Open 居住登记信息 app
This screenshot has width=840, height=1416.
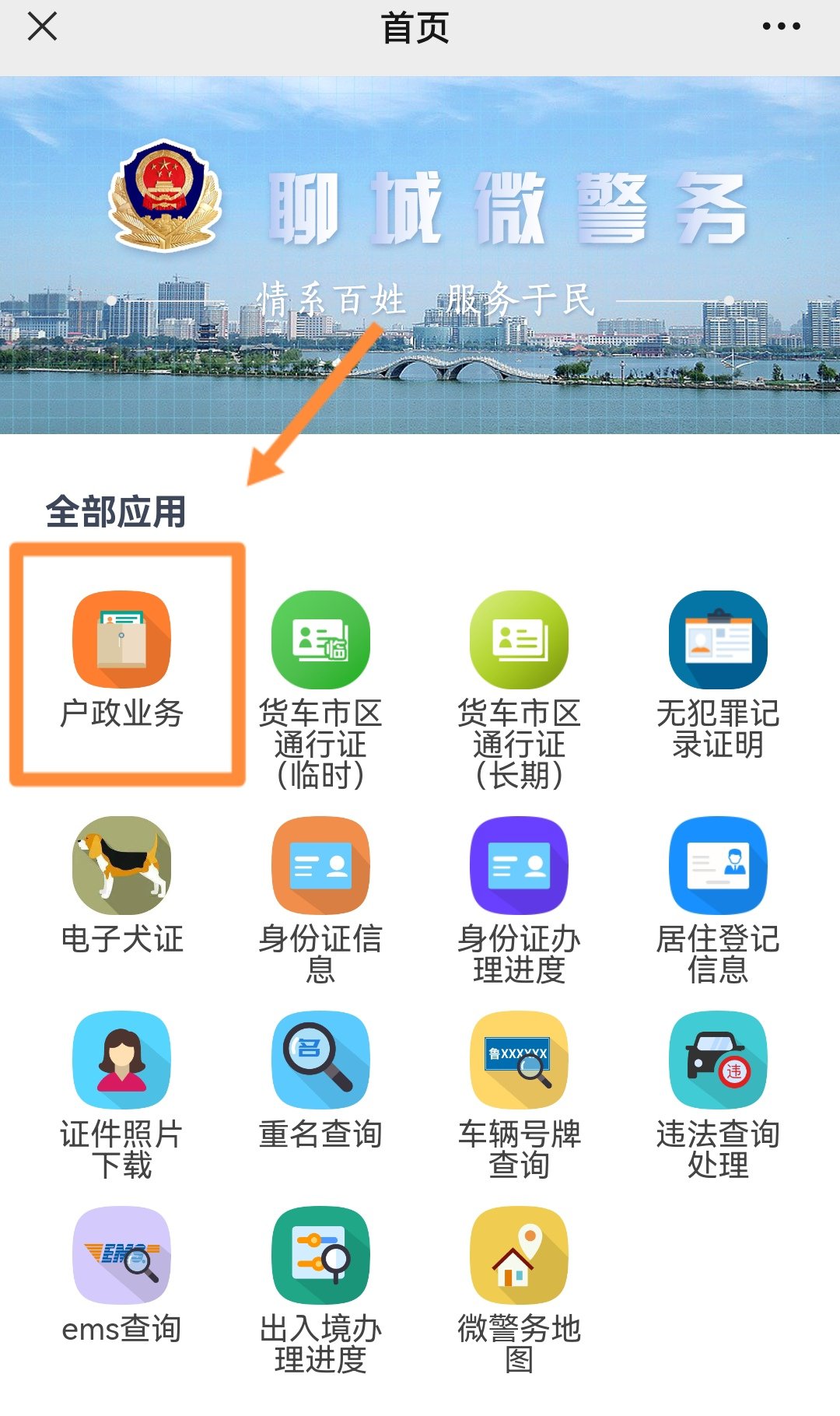tap(718, 865)
